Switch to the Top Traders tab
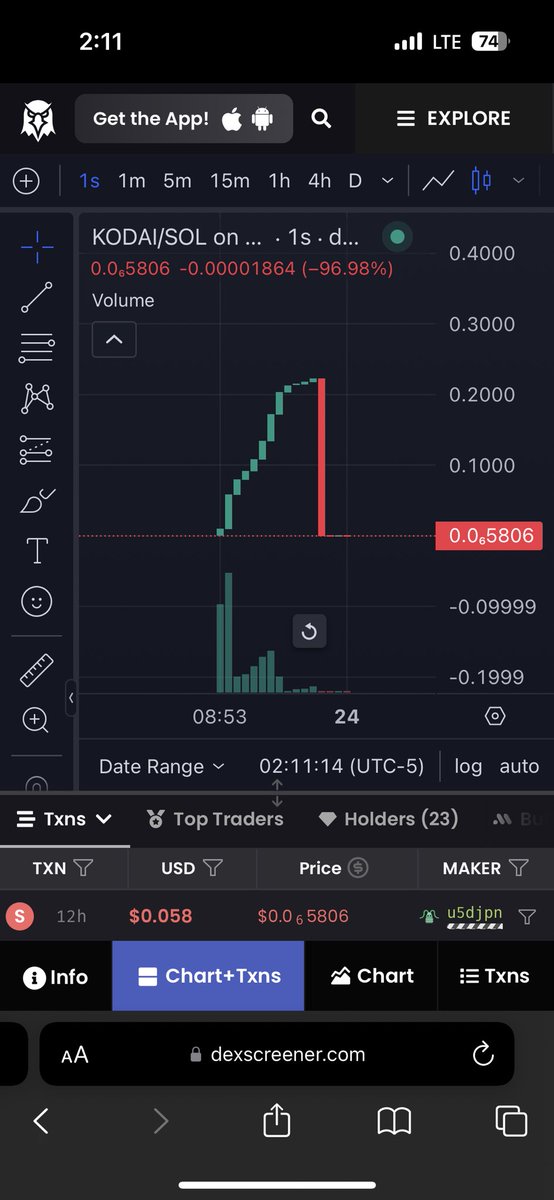Screen dimensions: 554x1200 [215, 819]
